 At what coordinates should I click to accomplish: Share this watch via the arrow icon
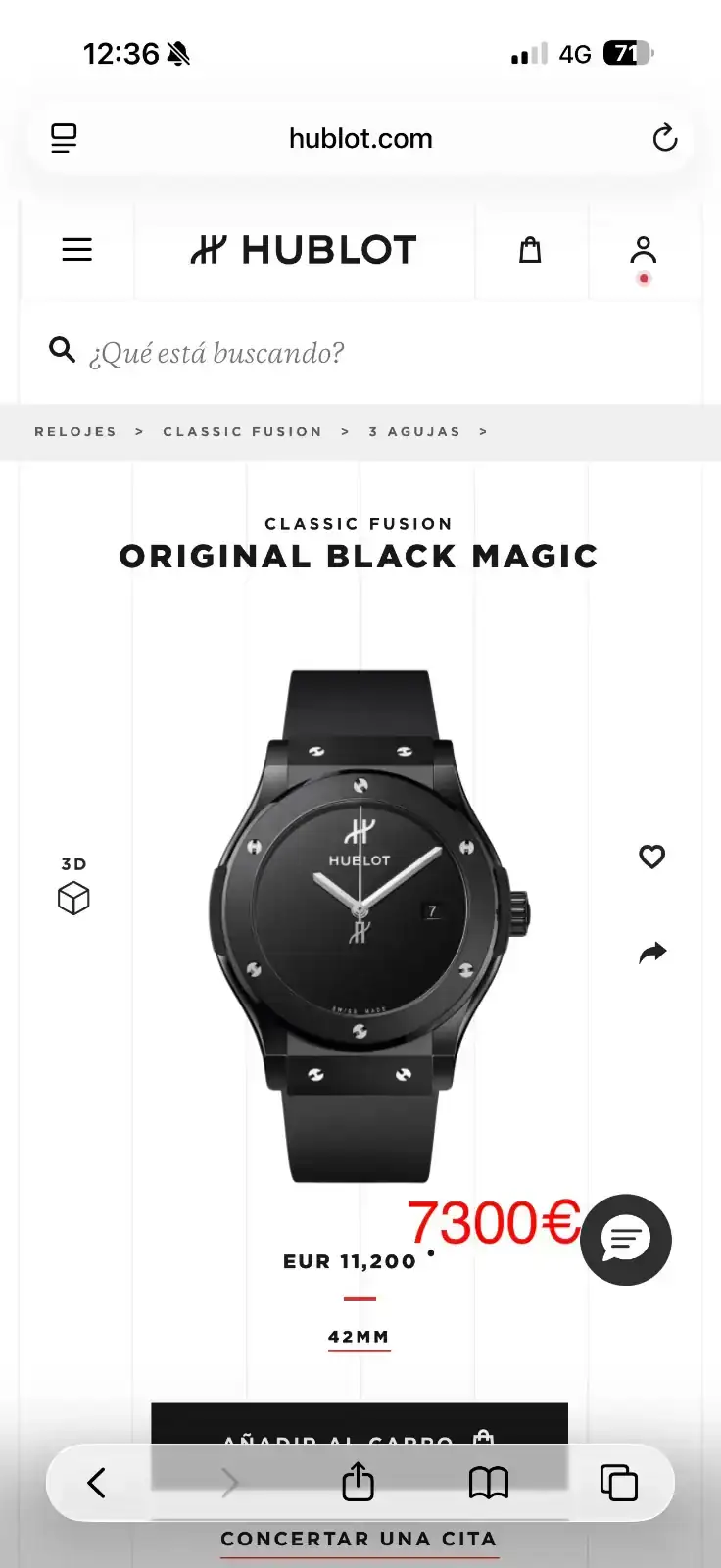[x=652, y=953]
